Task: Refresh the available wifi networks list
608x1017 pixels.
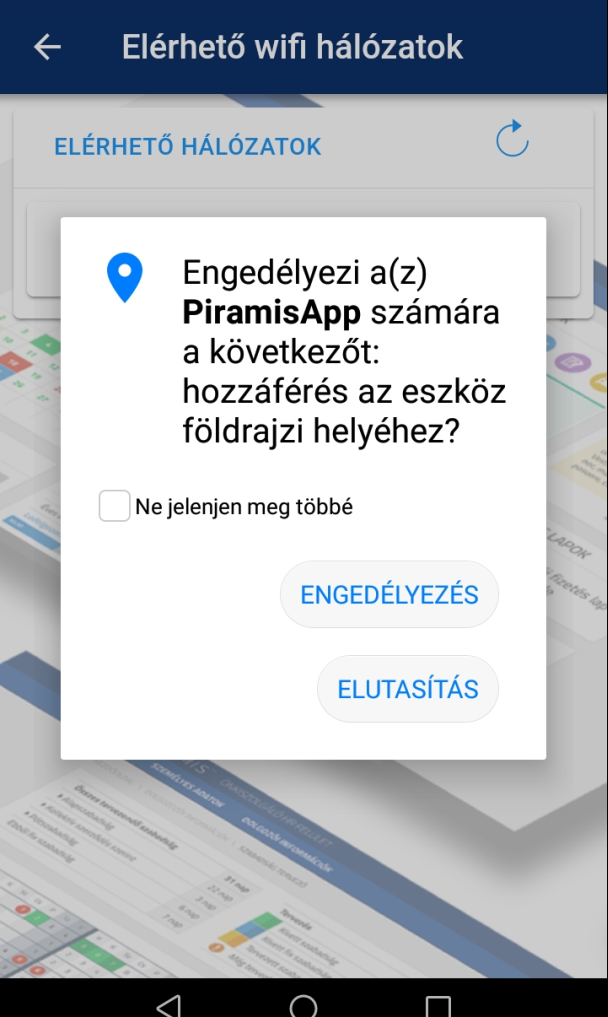Action: pyautogui.click(x=512, y=140)
